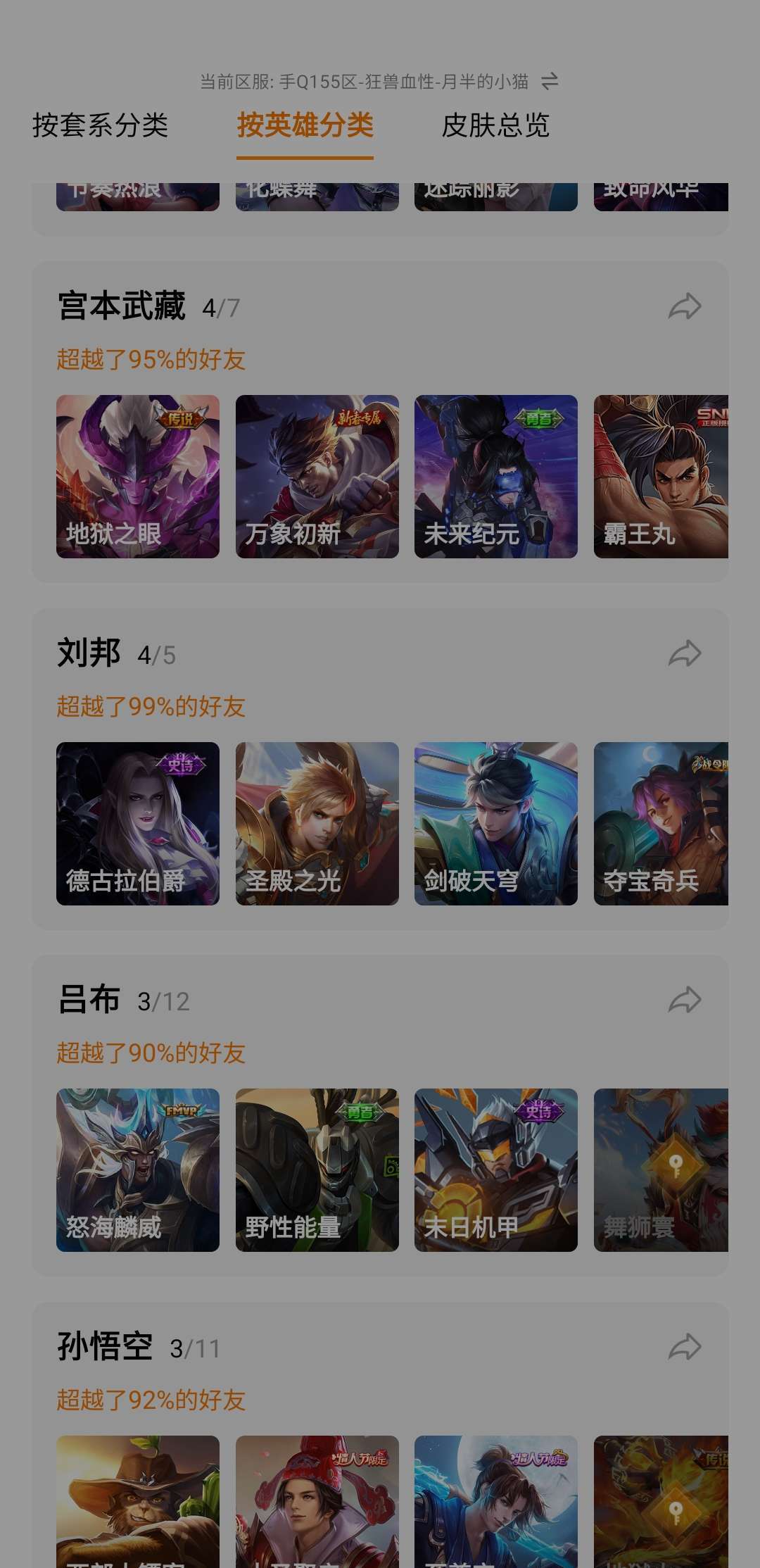The height and width of the screenshot is (1568, 760).
Task: View the 霸王丸 skin
Action: (x=661, y=477)
